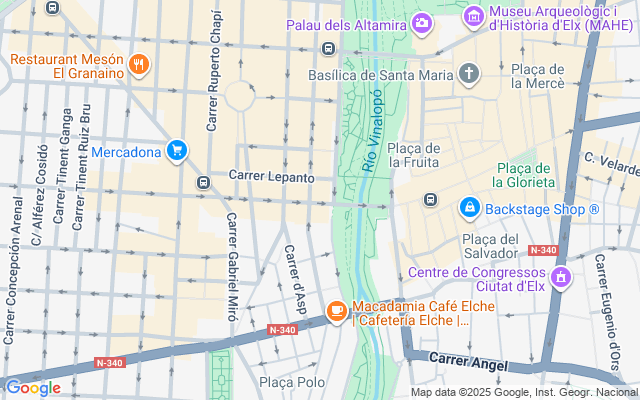The image size is (640, 400).
Task: Select the Basílica de Santa Maria marker
Action: click(469, 74)
